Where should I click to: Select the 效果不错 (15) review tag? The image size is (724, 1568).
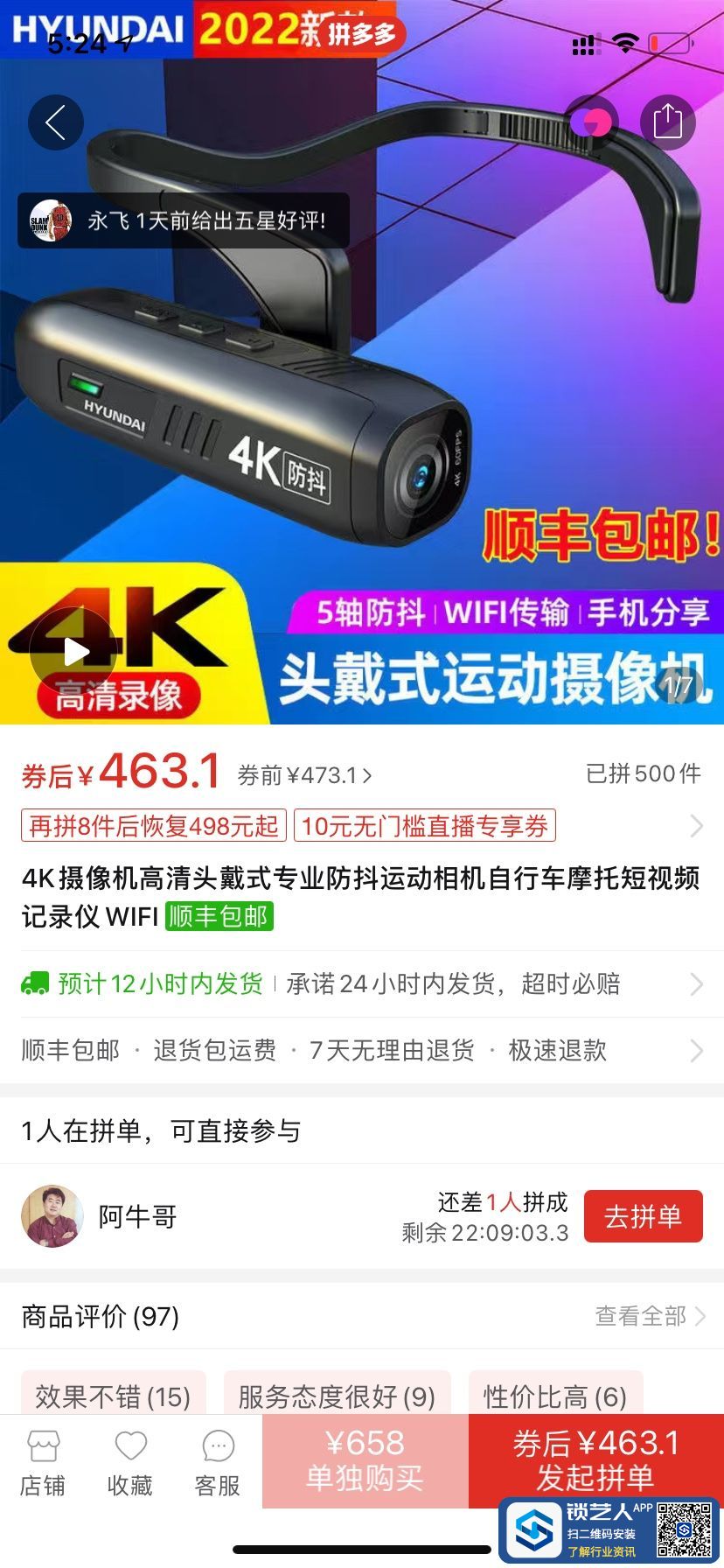click(114, 1396)
